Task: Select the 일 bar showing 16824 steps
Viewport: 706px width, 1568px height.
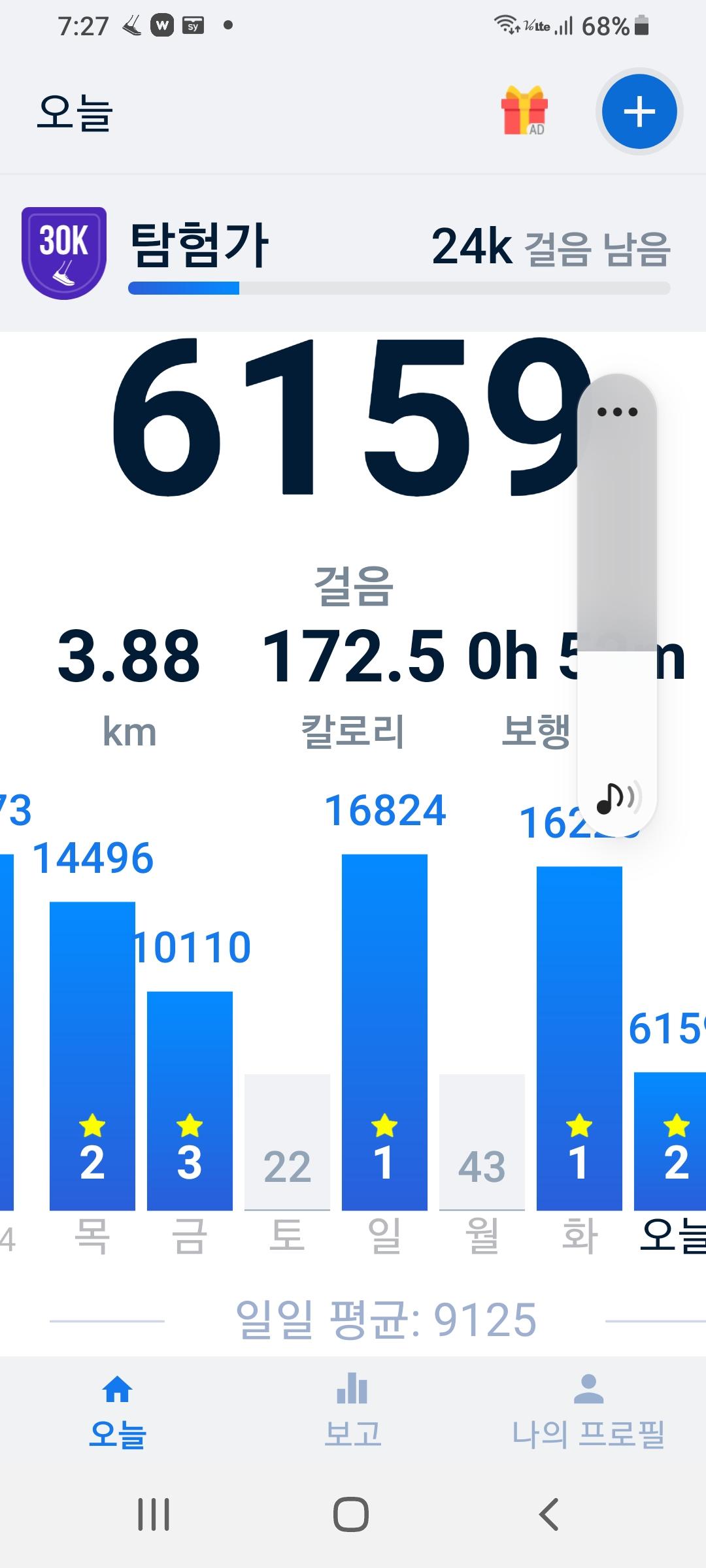Action: coord(384,1032)
